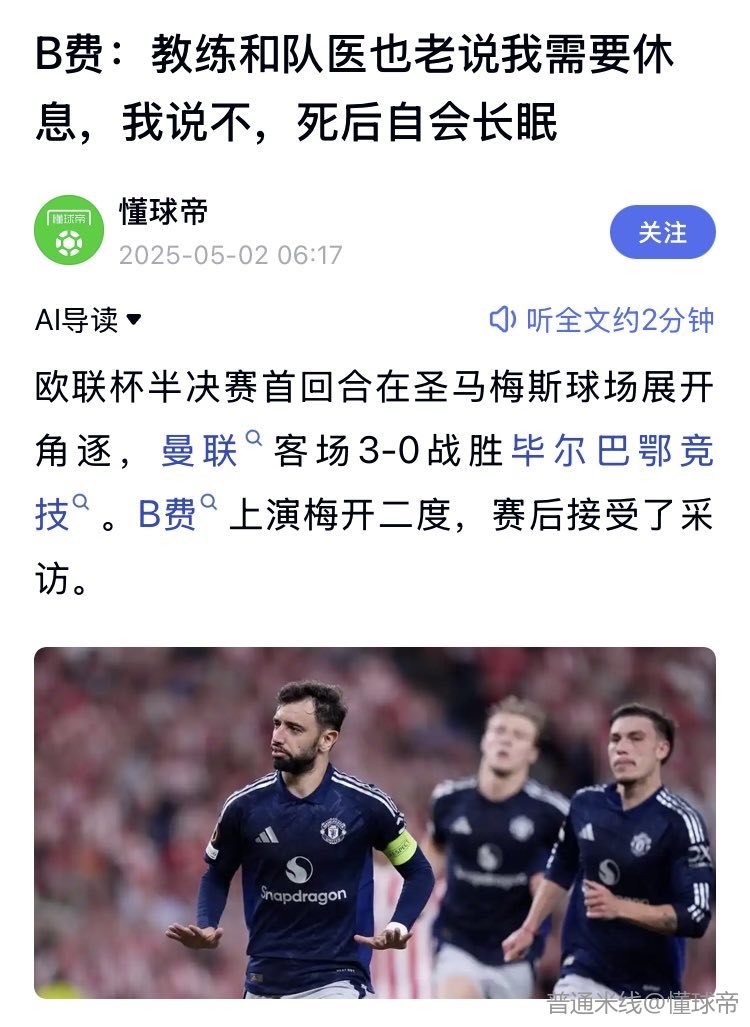Open the 毕尔巴鄂竞技 search link
The image size is (750, 1027).
coord(612,452)
